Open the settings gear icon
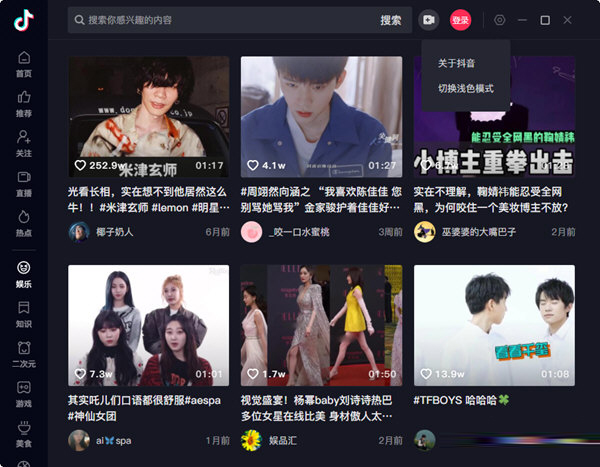The height and width of the screenshot is (467, 600). 500,20
